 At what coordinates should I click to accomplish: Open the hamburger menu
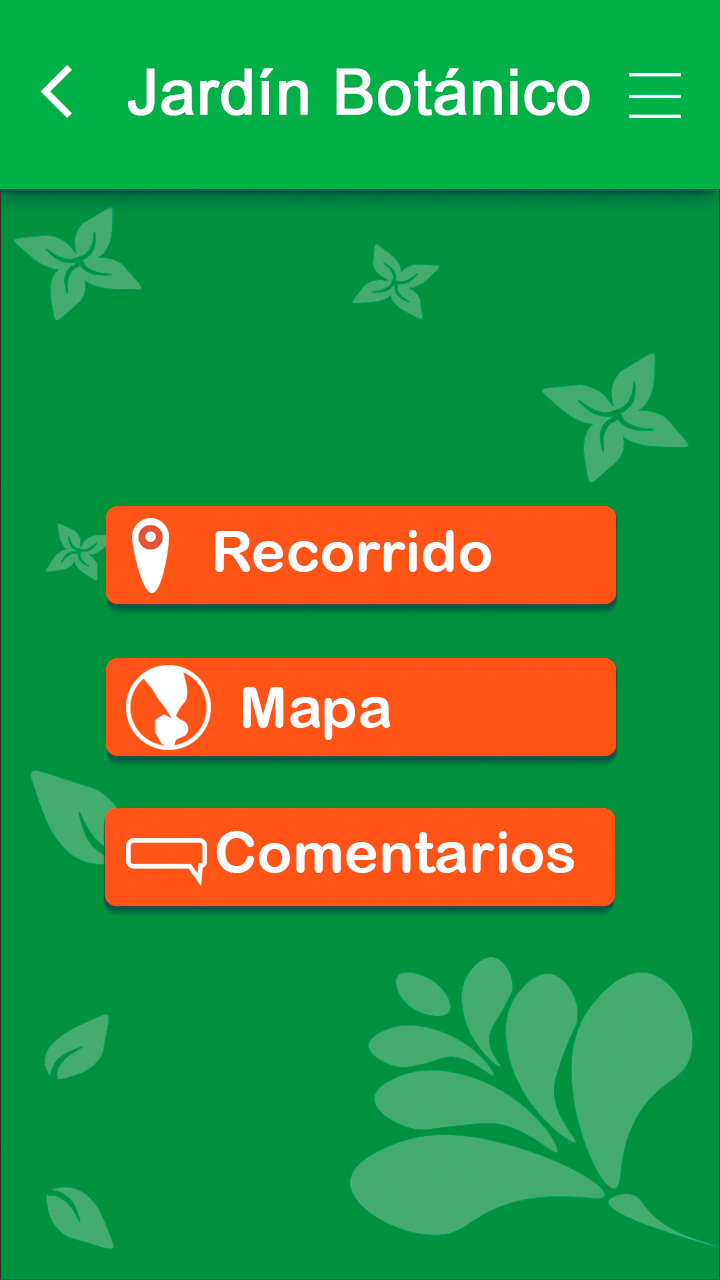(655, 95)
